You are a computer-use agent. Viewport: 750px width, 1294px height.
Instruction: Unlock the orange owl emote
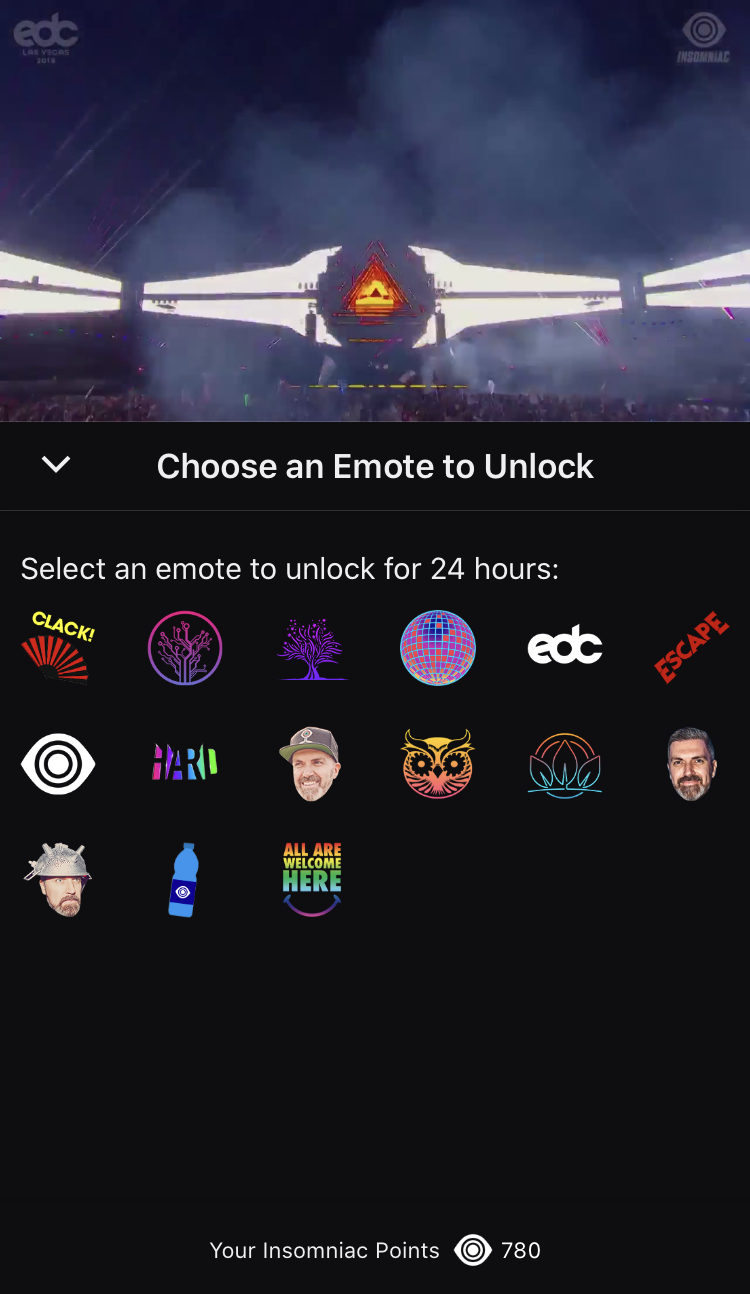438,764
